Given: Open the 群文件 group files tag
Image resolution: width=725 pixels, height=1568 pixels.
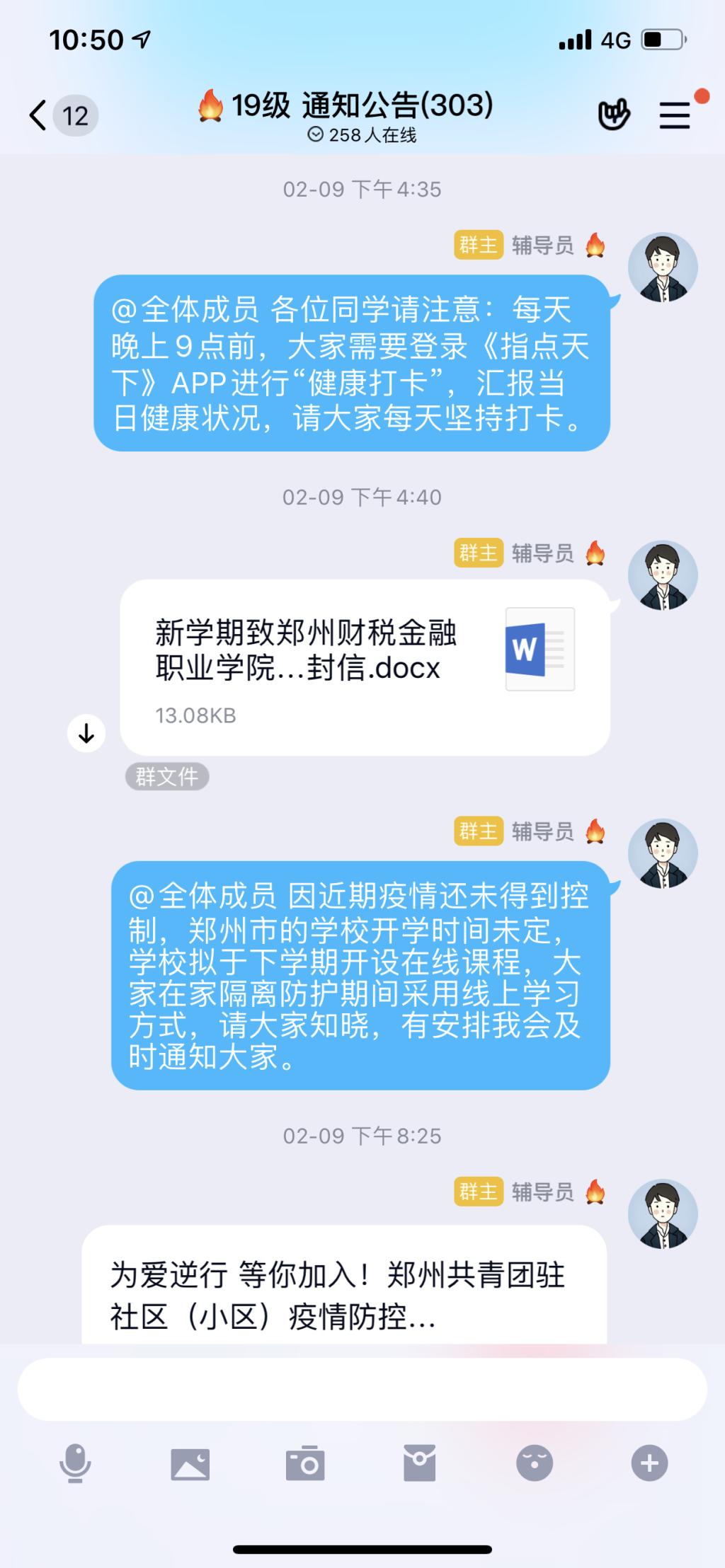Looking at the screenshot, I should click(x=167, y=777).
